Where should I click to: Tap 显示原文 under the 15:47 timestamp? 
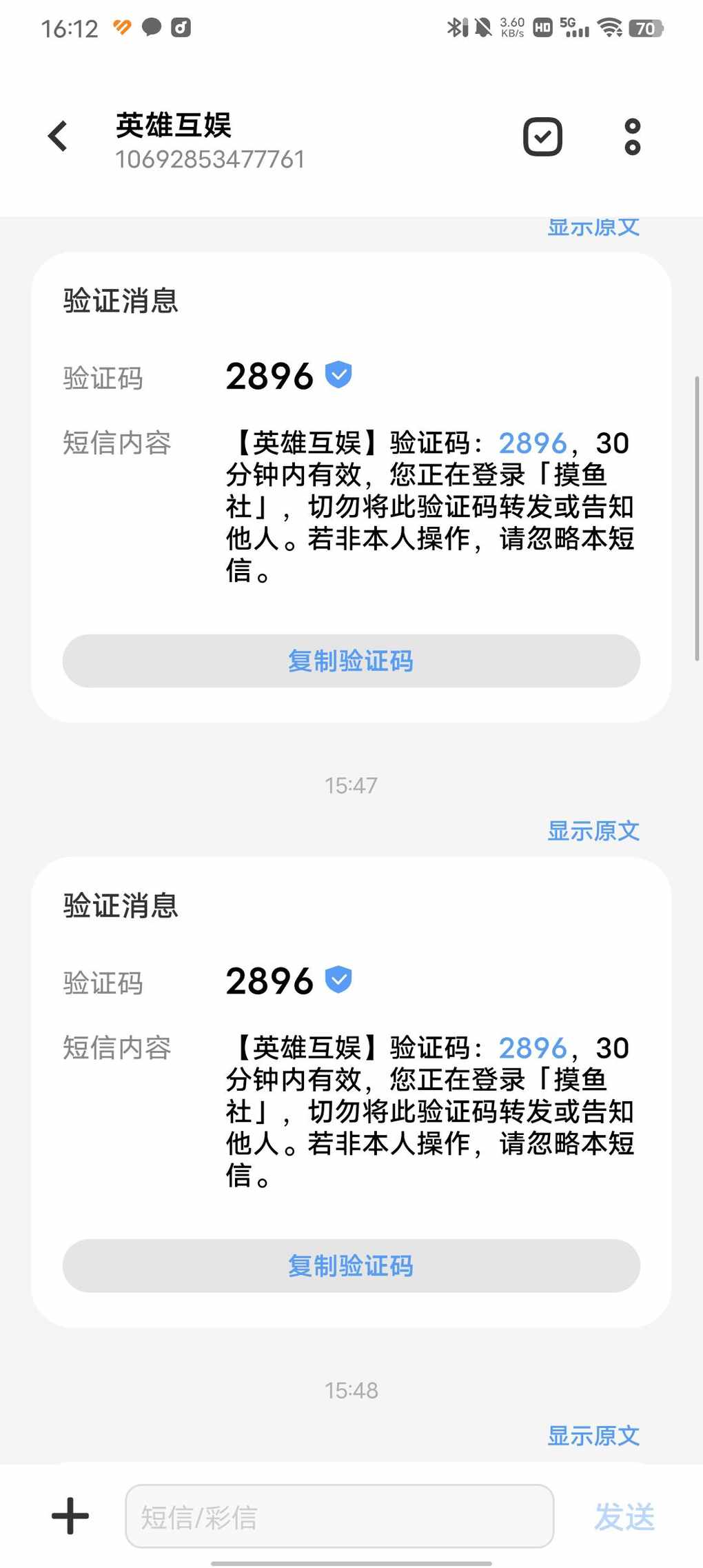coord(593,831)
